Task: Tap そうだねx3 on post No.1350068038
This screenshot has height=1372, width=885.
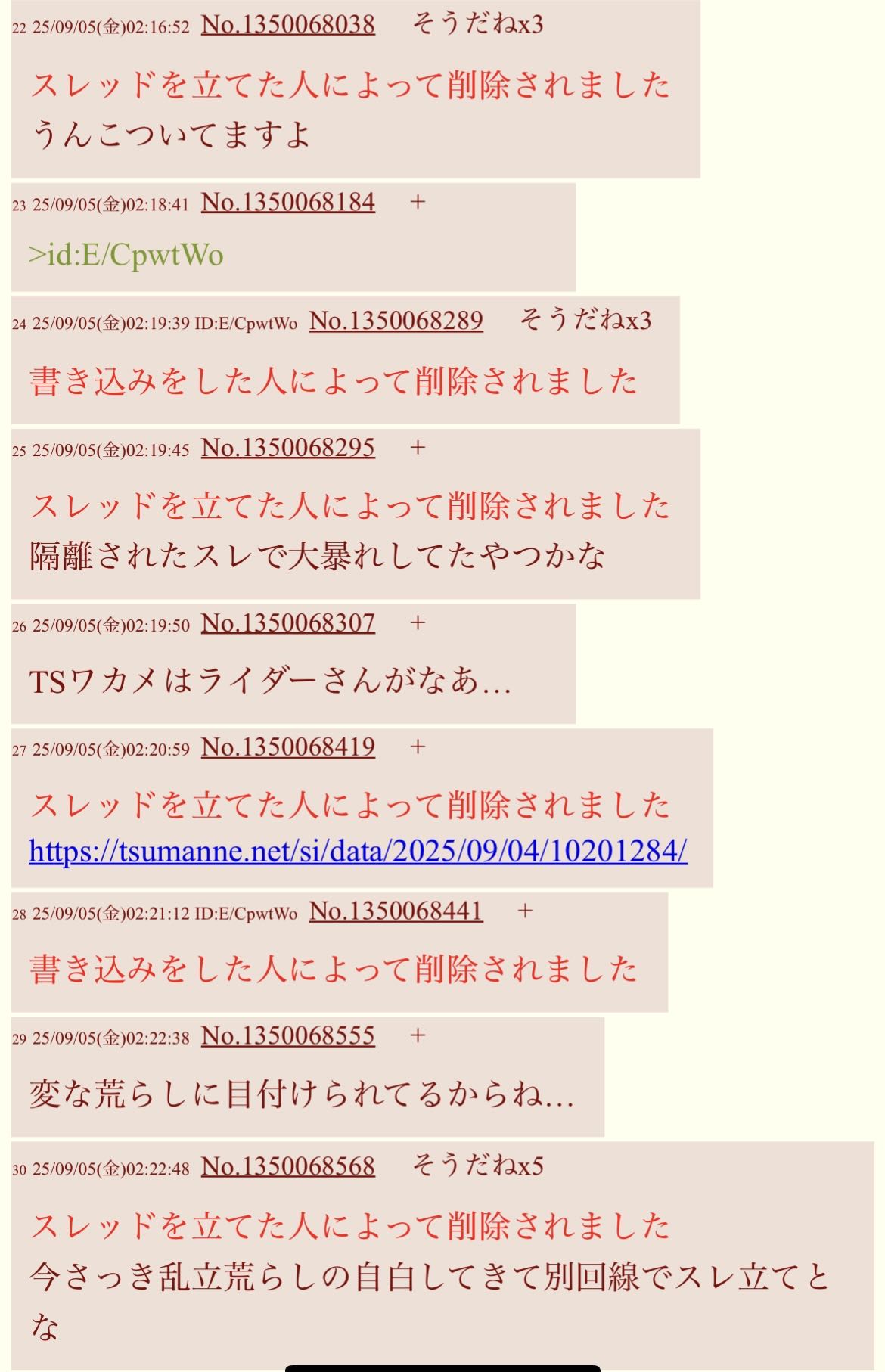Action: click(x=477, y=25)
